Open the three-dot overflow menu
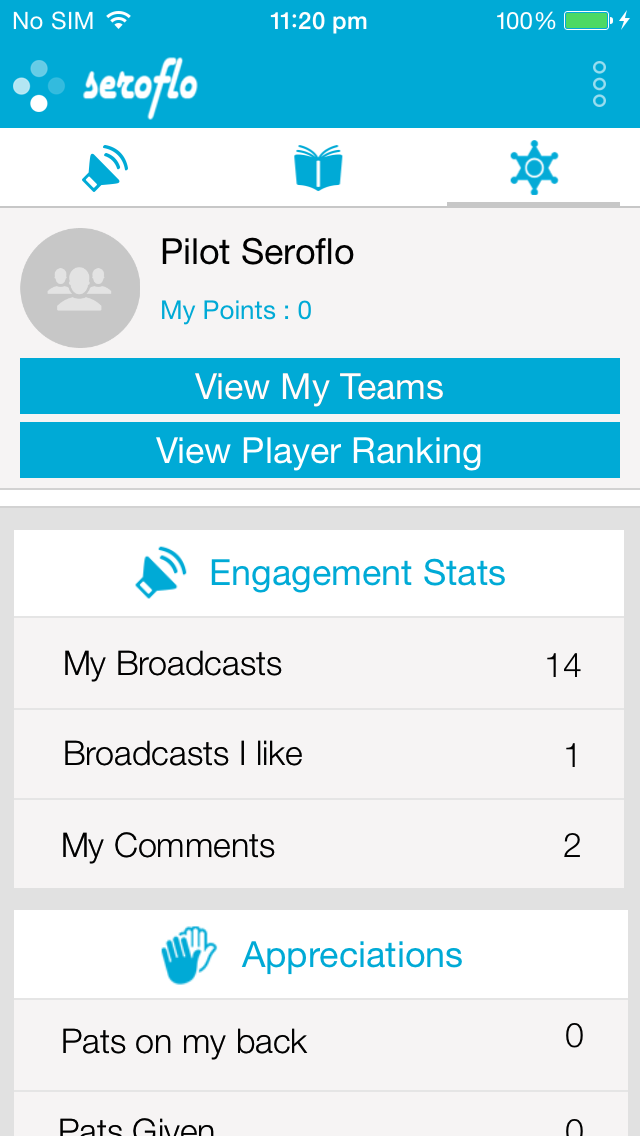Viewport: 640px width, 1136px height. point(599,84)
